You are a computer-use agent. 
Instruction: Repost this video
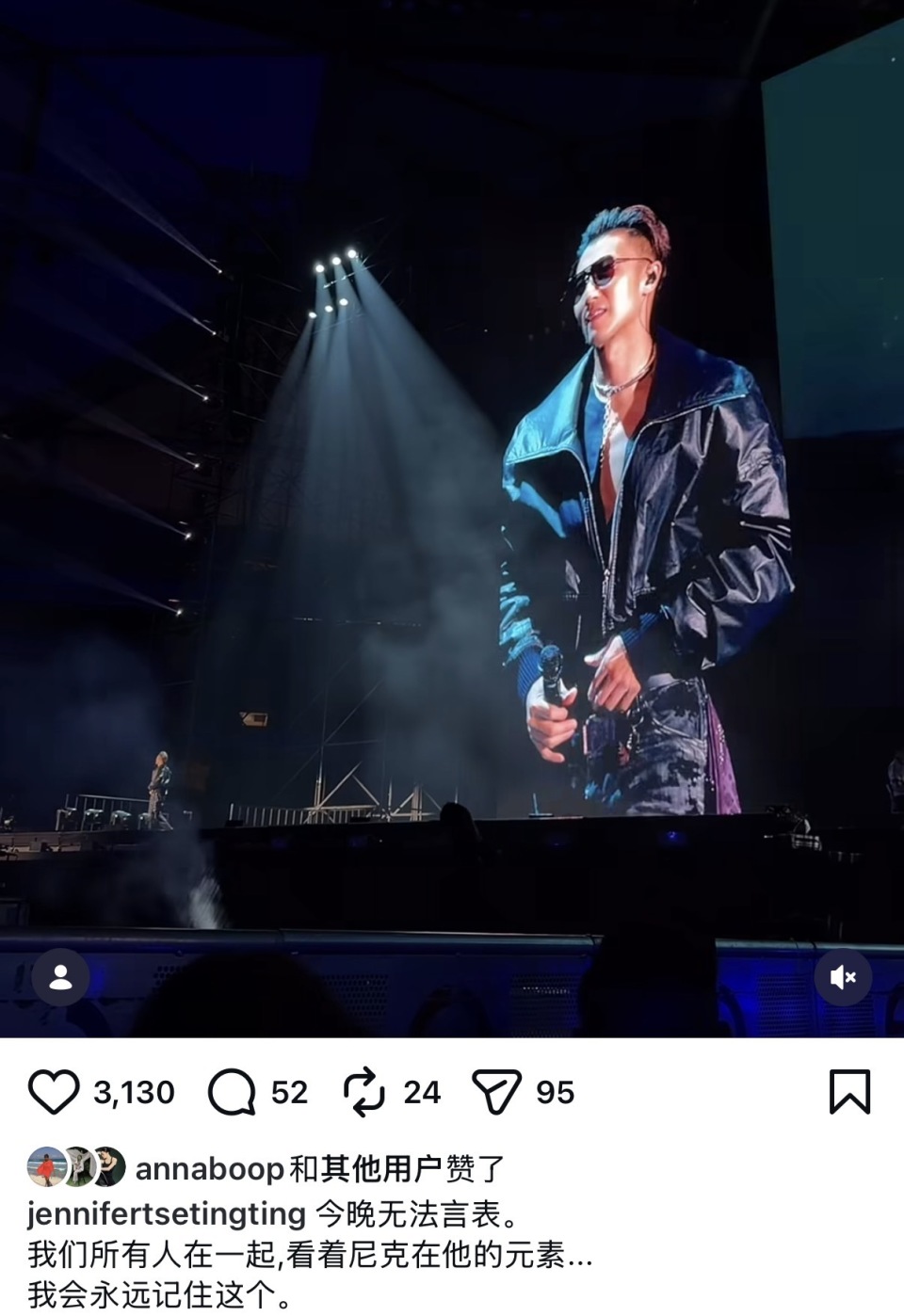363,1092
